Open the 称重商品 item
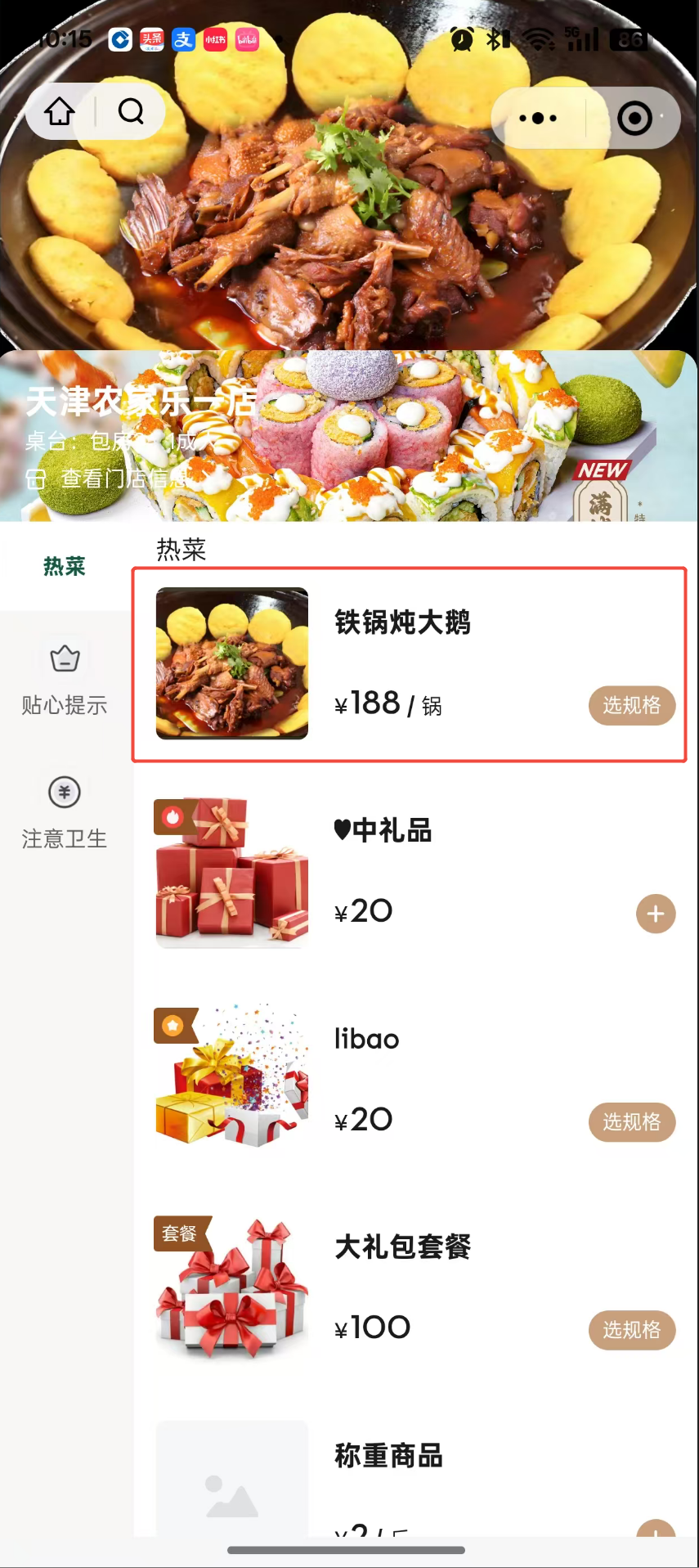The image size is (699, 1568). (x=389, y=1456)
